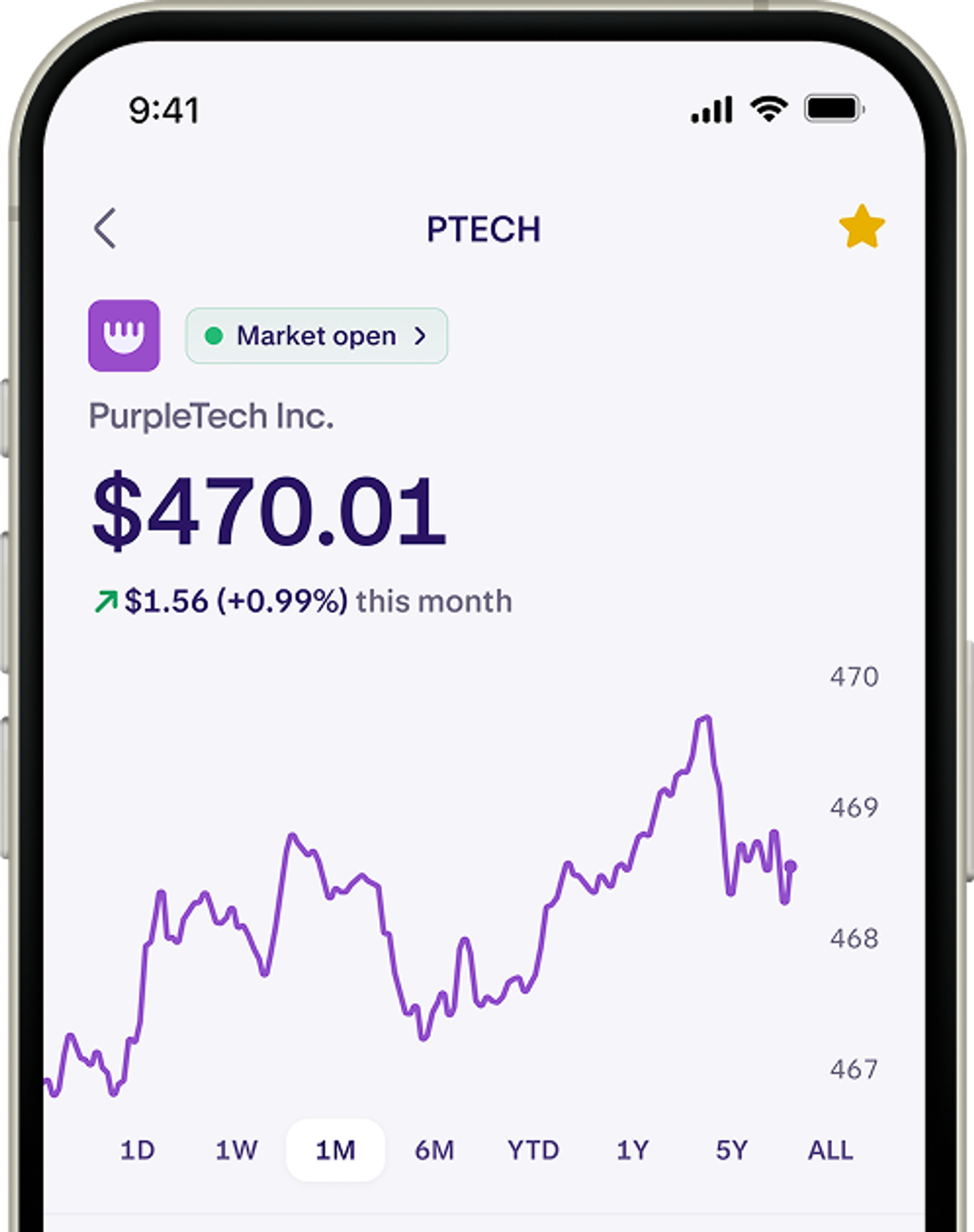Click the green upward trend arrow

click(107, 599)
